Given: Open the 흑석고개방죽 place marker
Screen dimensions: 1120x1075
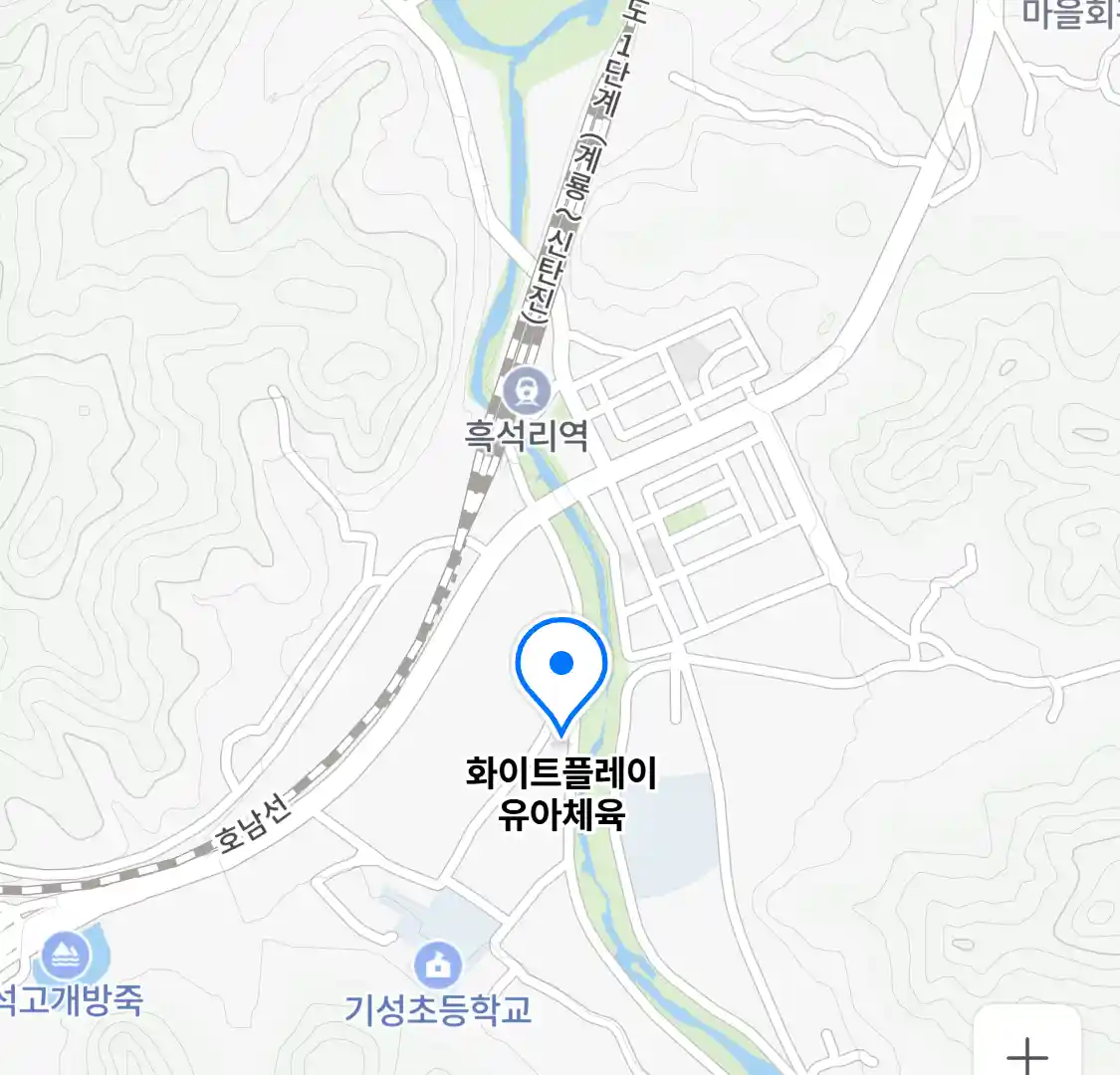Looking at the screenshot, I should coord(65,957).
